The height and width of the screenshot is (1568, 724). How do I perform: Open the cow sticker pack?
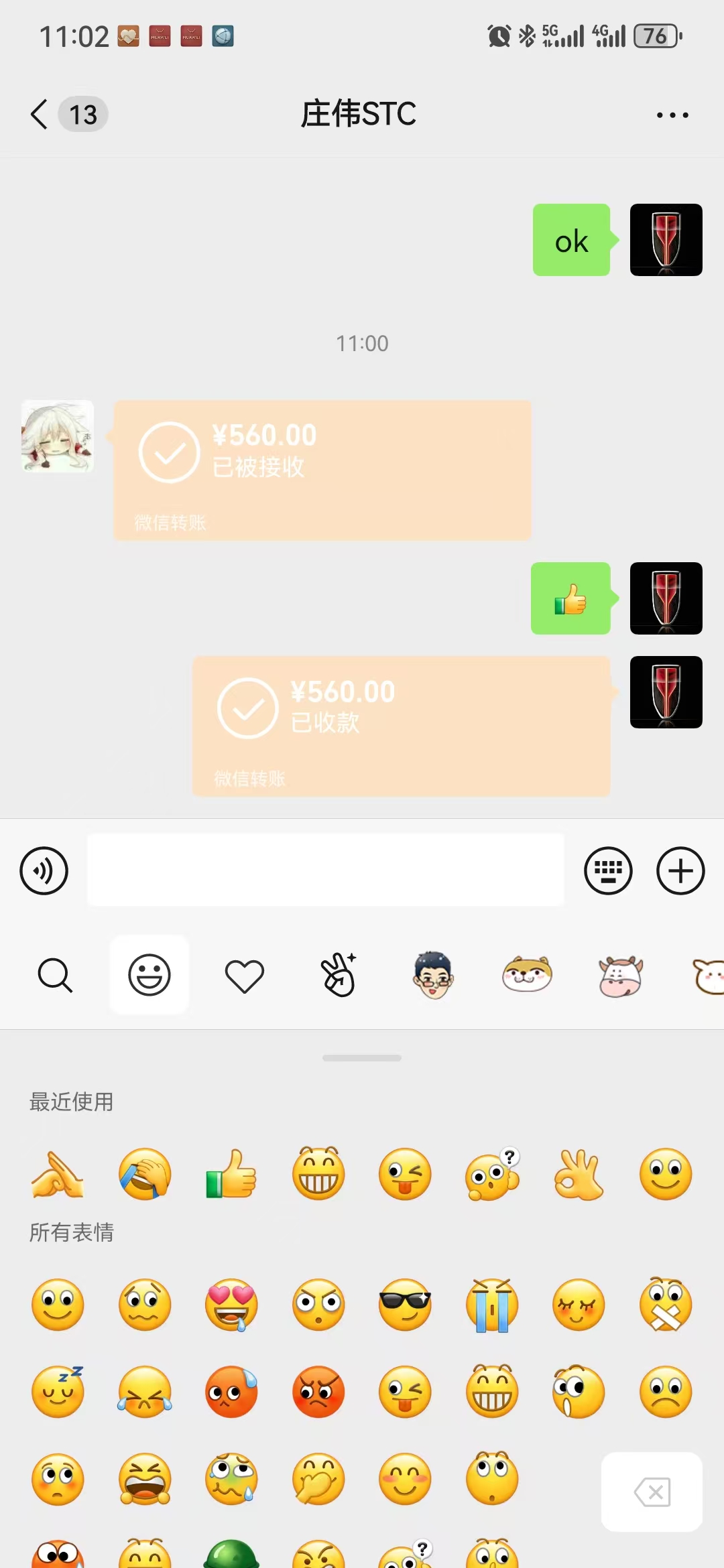(621, 976)
